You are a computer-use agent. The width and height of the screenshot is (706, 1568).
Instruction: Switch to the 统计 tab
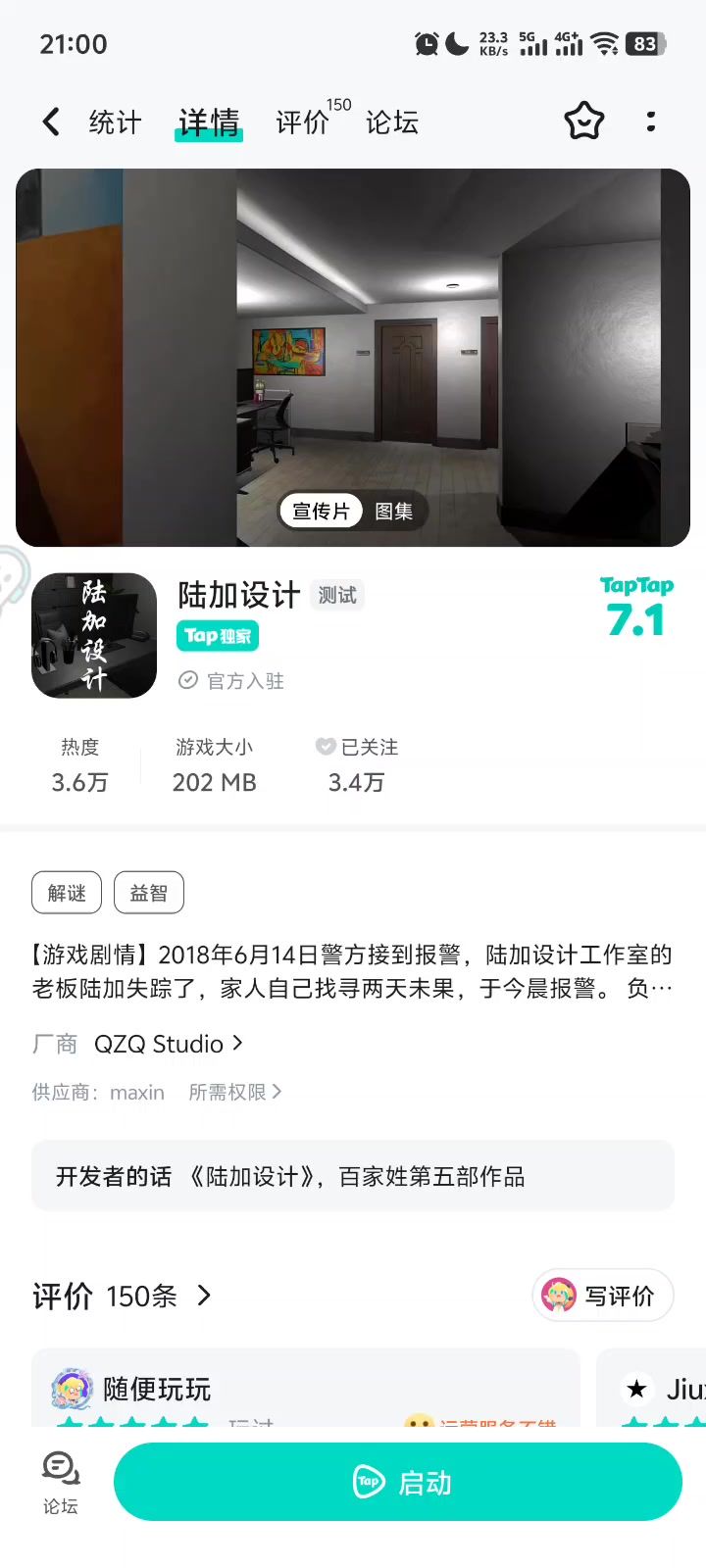tap(115, 122)
